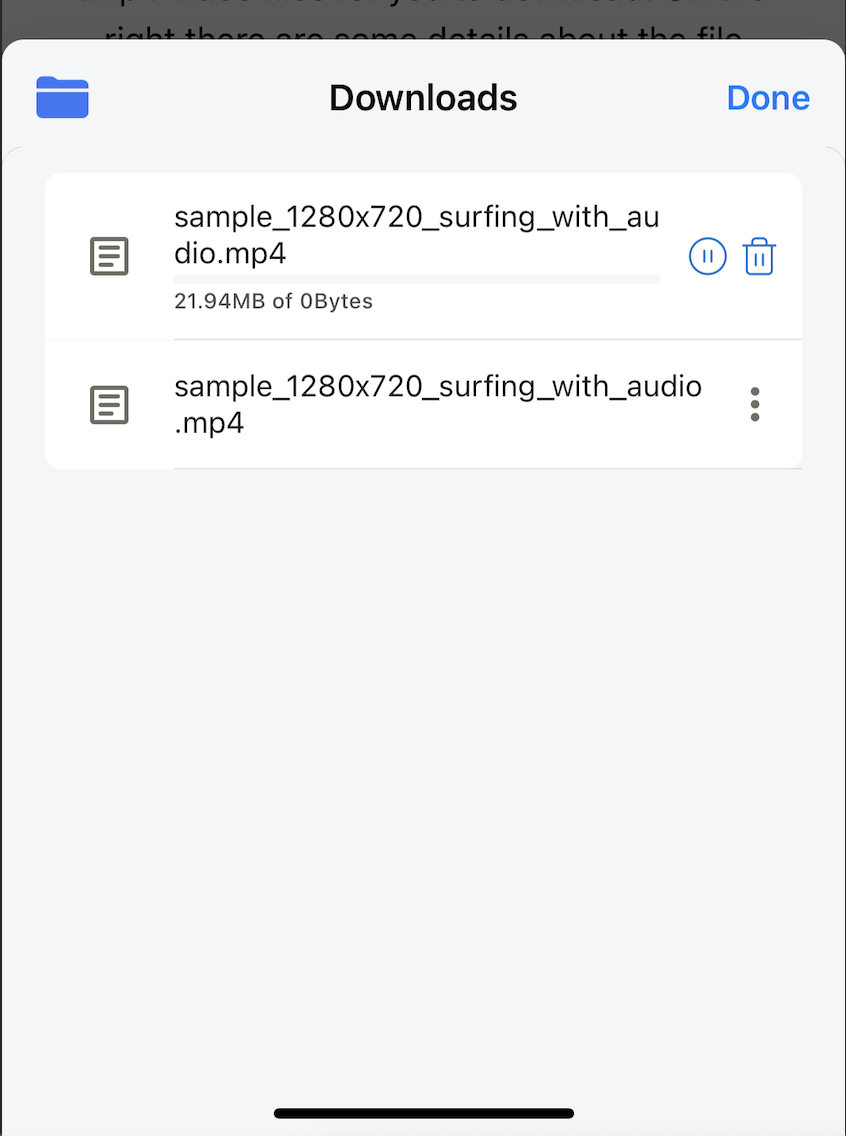Click the document icon of the completed download
The width and height of the screenshot is (846, 1136).
coord(109,404)
